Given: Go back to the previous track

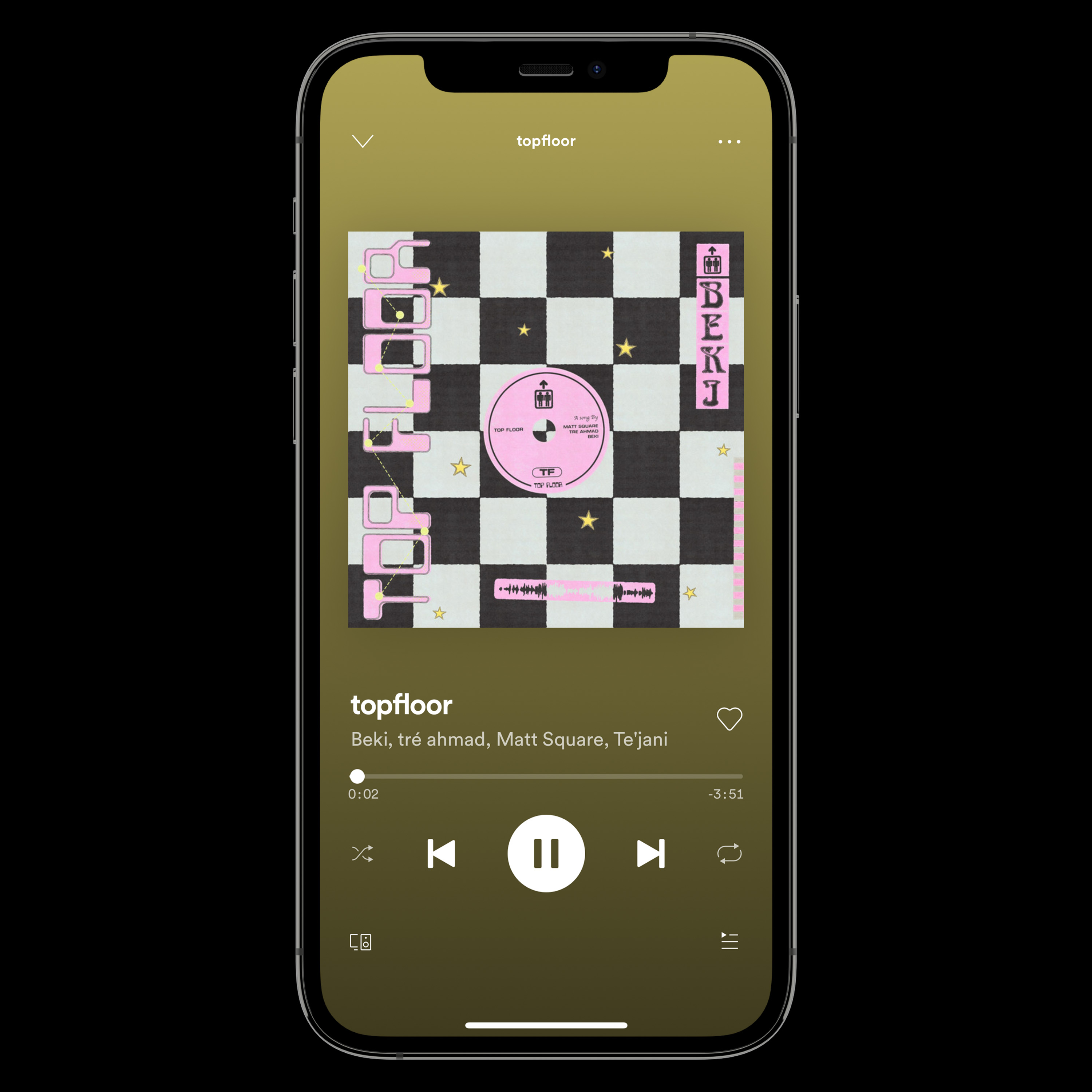Looking at the screenshot, I should click(x=442, y=853).
